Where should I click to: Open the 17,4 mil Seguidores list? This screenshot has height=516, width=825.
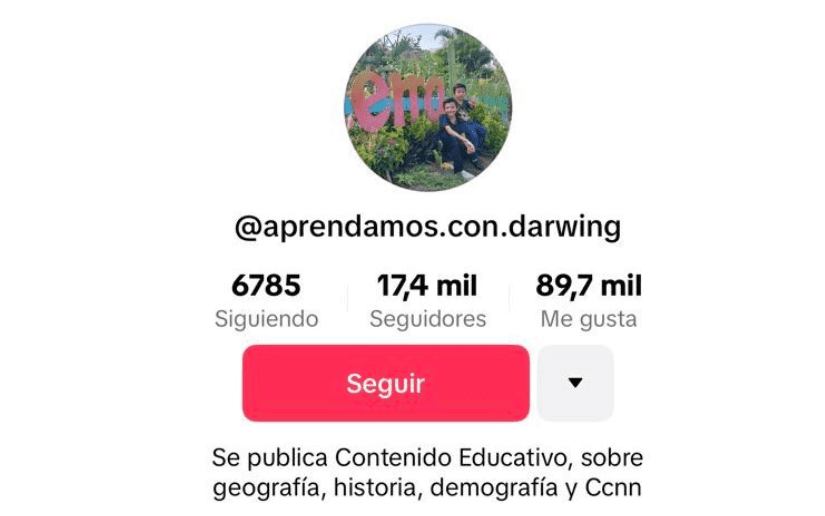[427, 301]
